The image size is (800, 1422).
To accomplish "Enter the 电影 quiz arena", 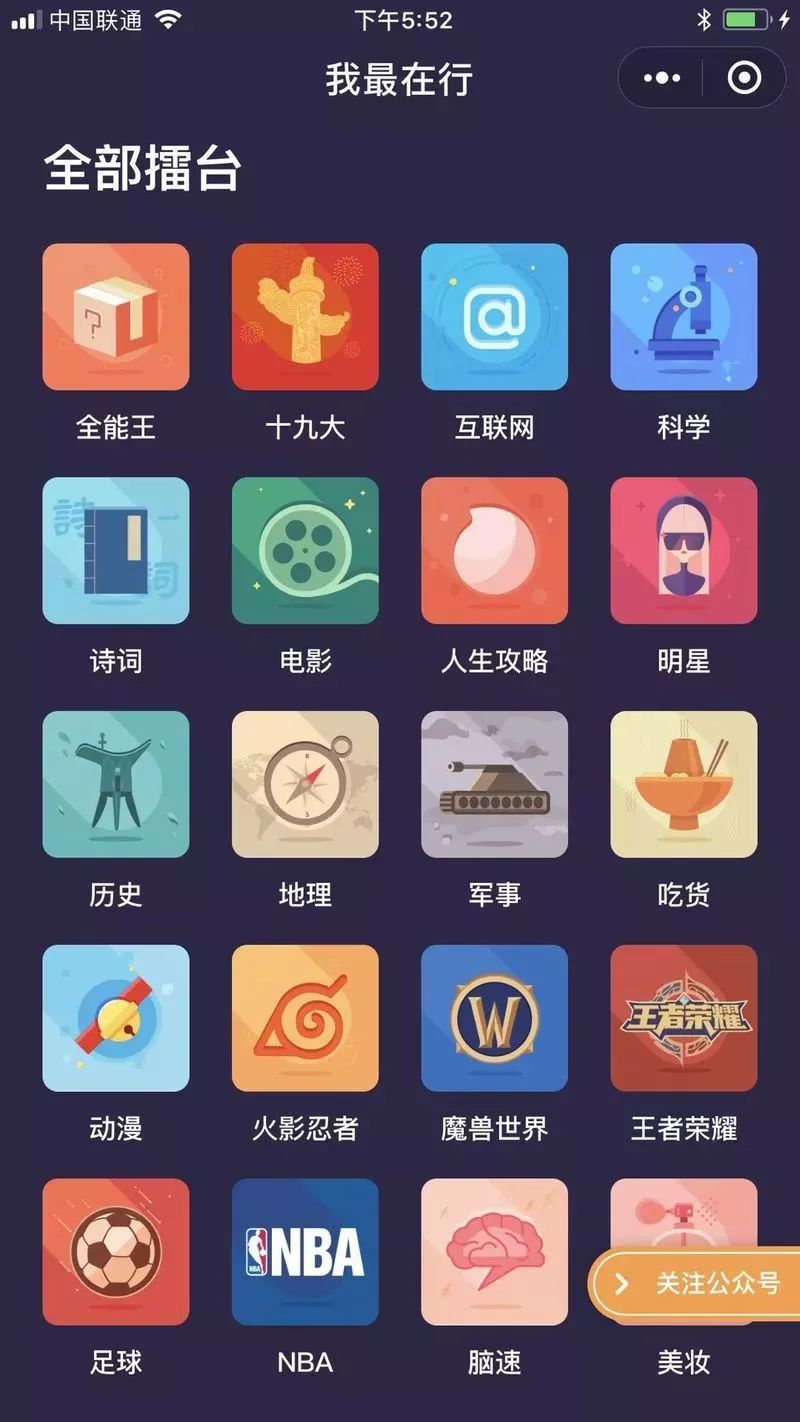I will (305, 551).
